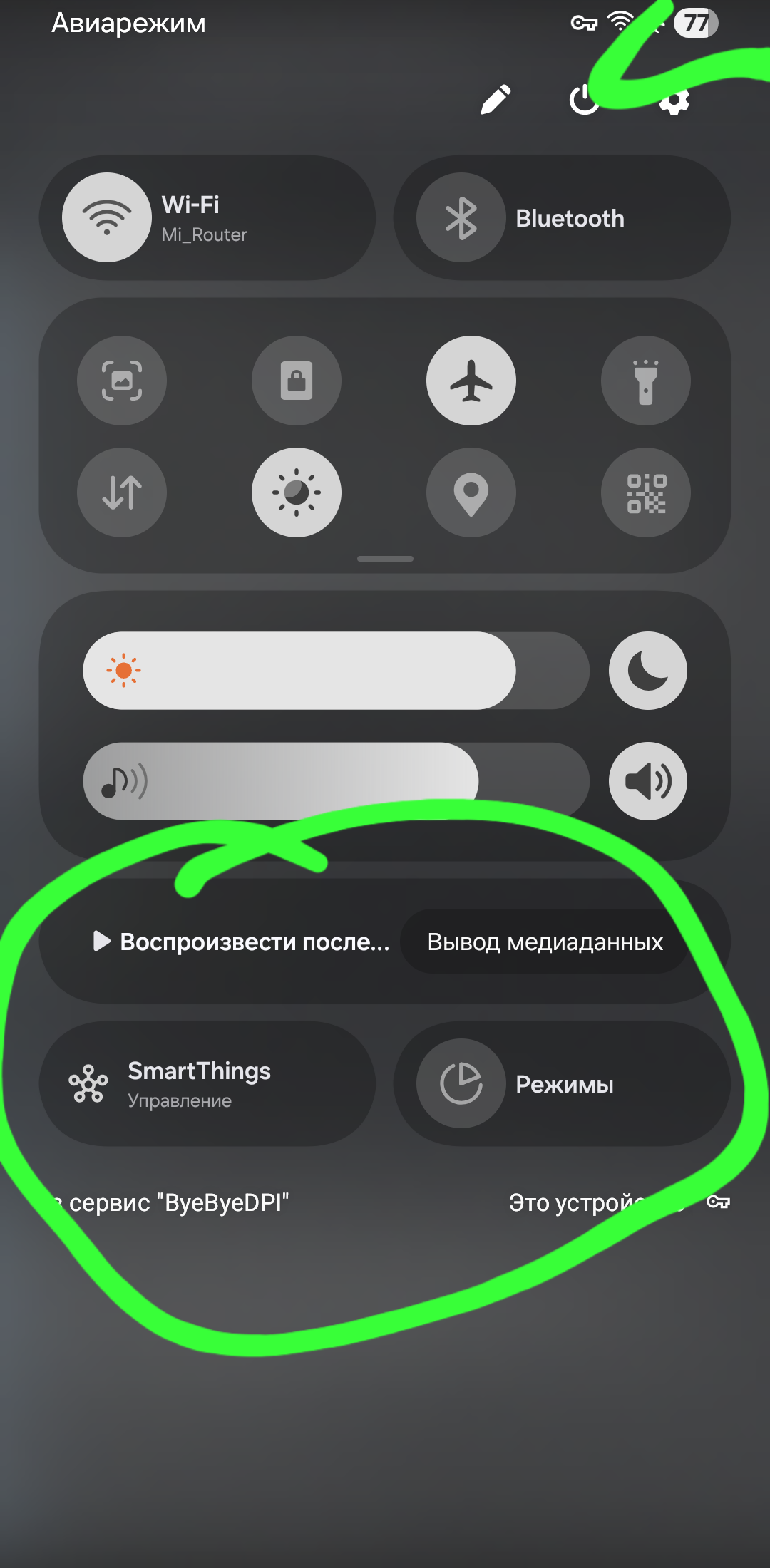Turn on location
770x1568 pixels.
point(471,492)
